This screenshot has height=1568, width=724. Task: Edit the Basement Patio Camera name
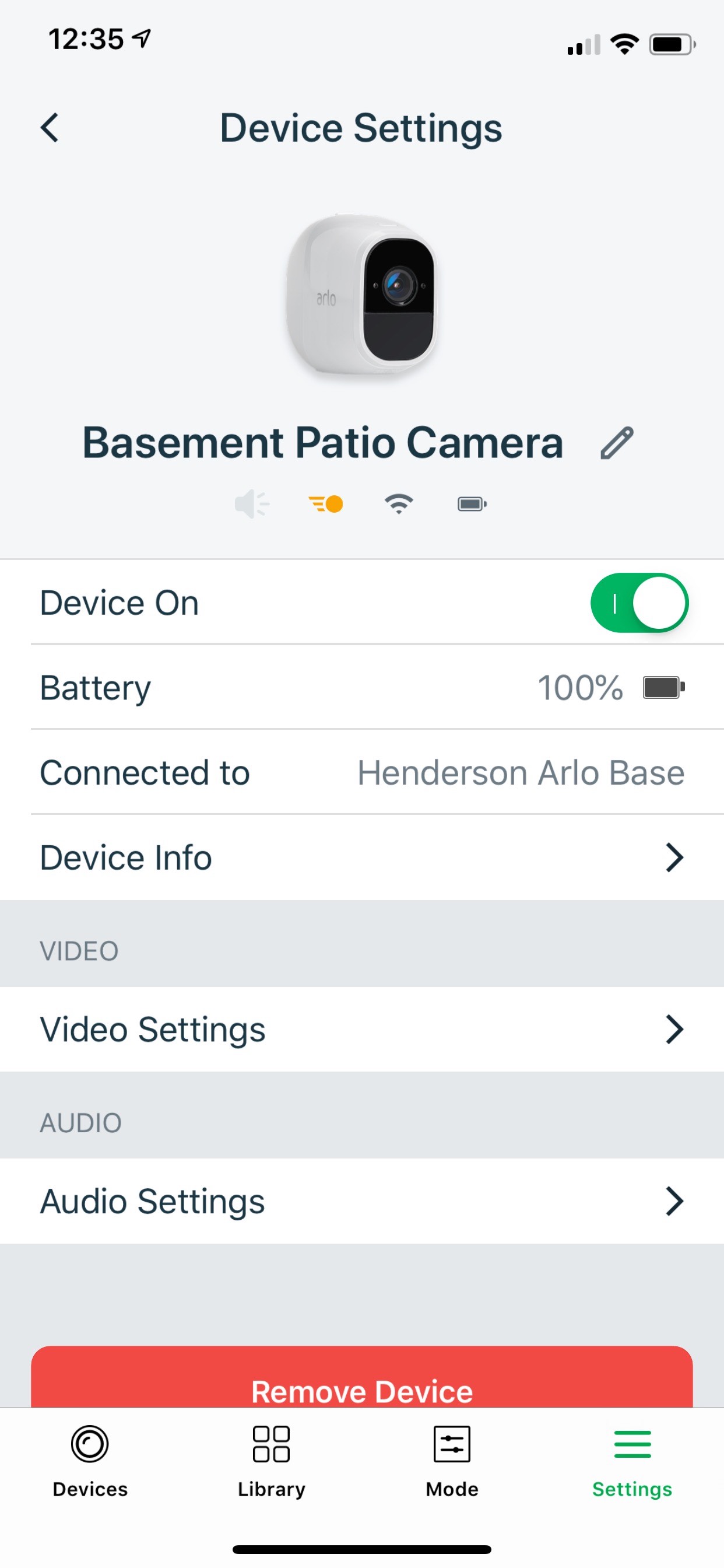pyautogui.click(x=617, y=443)
